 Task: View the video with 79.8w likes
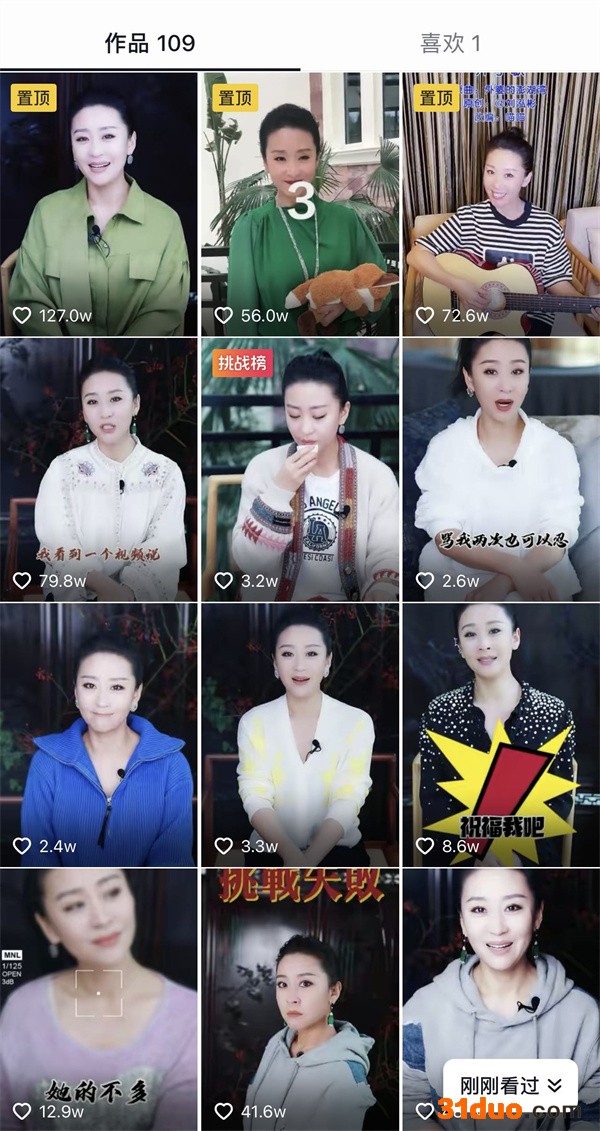99,470
